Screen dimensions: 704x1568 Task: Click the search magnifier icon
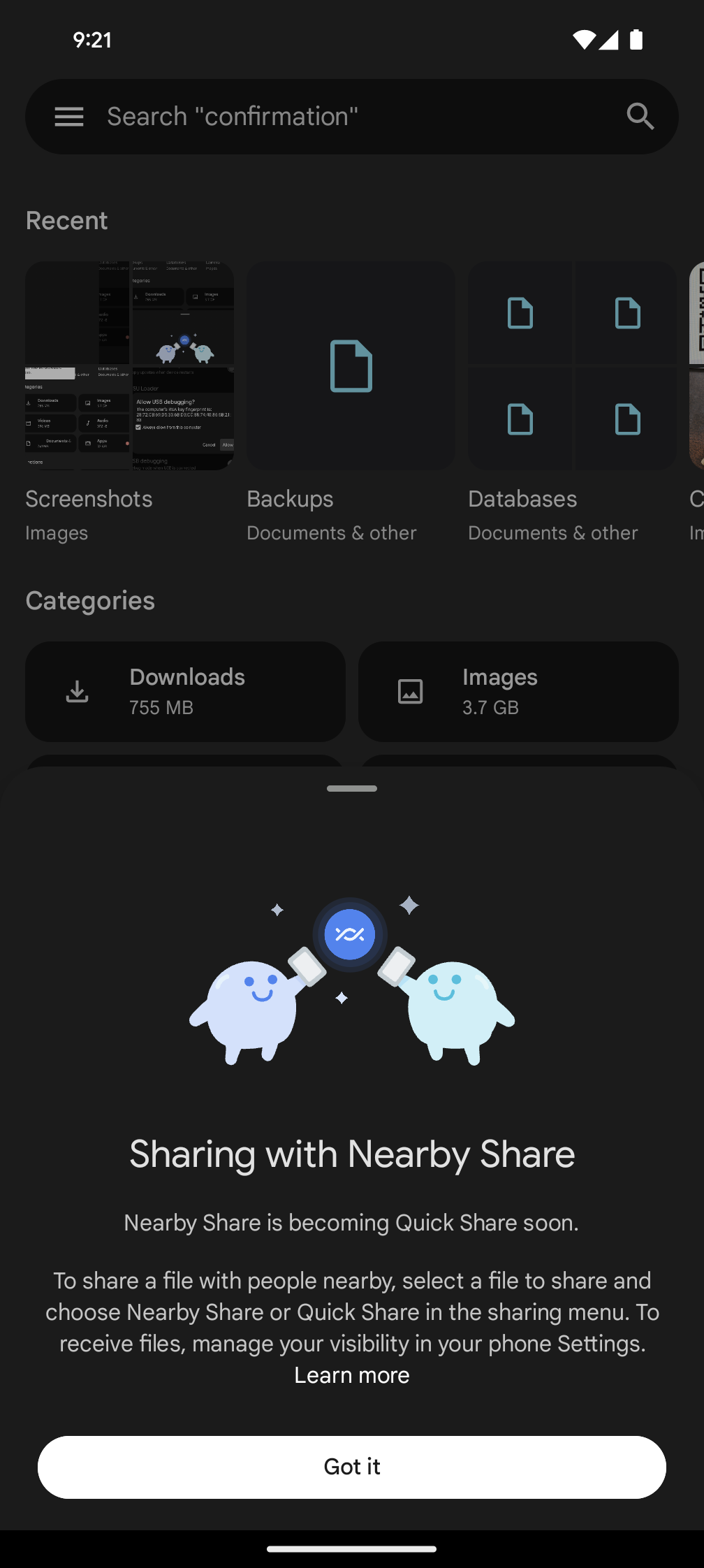640,116
